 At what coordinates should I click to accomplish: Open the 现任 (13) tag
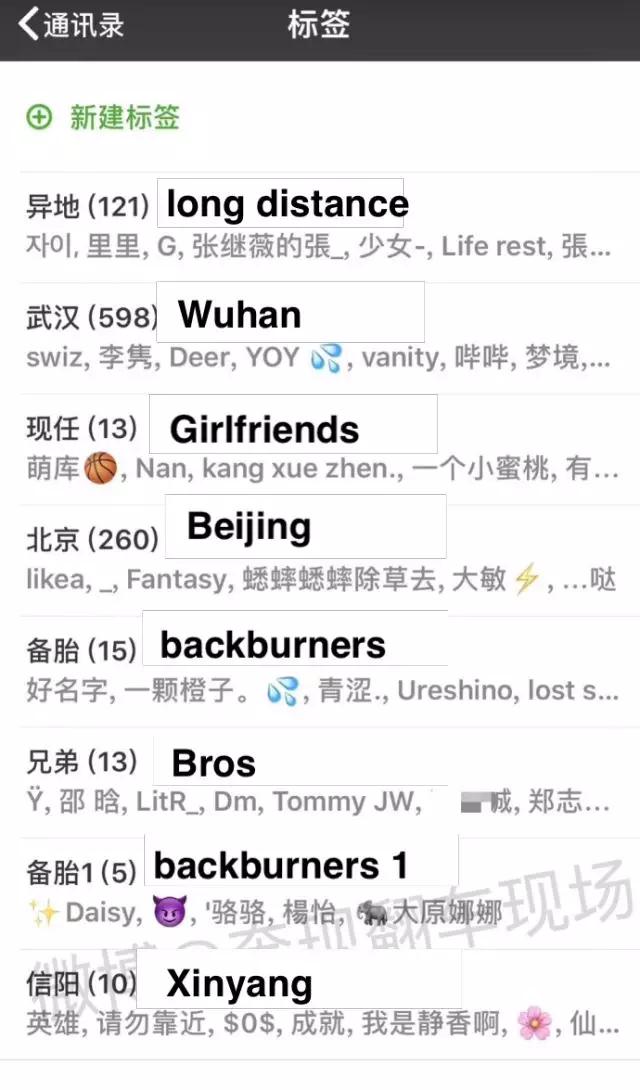320,450
